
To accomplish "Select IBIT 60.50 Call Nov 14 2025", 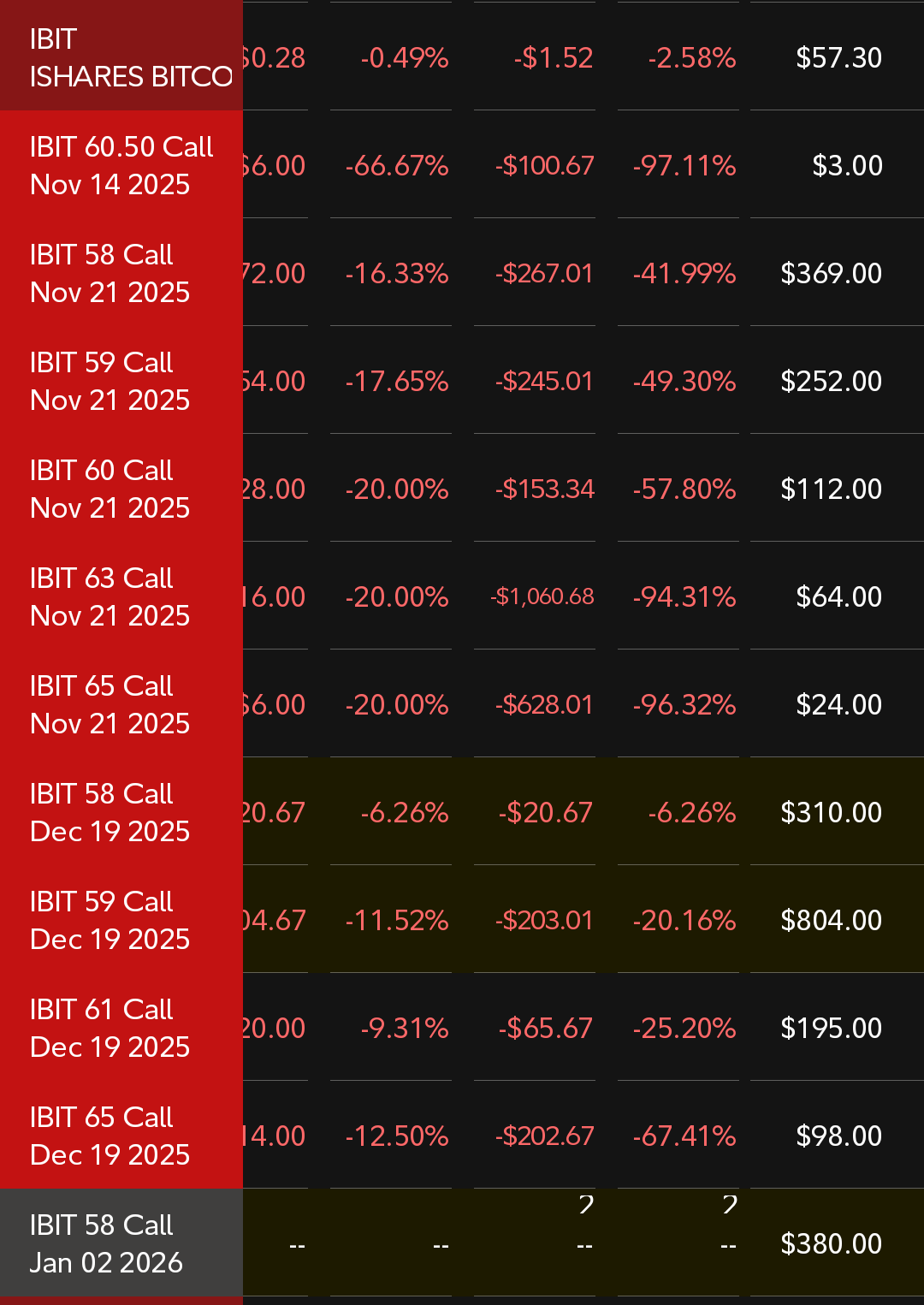I will tap(121, 165).
